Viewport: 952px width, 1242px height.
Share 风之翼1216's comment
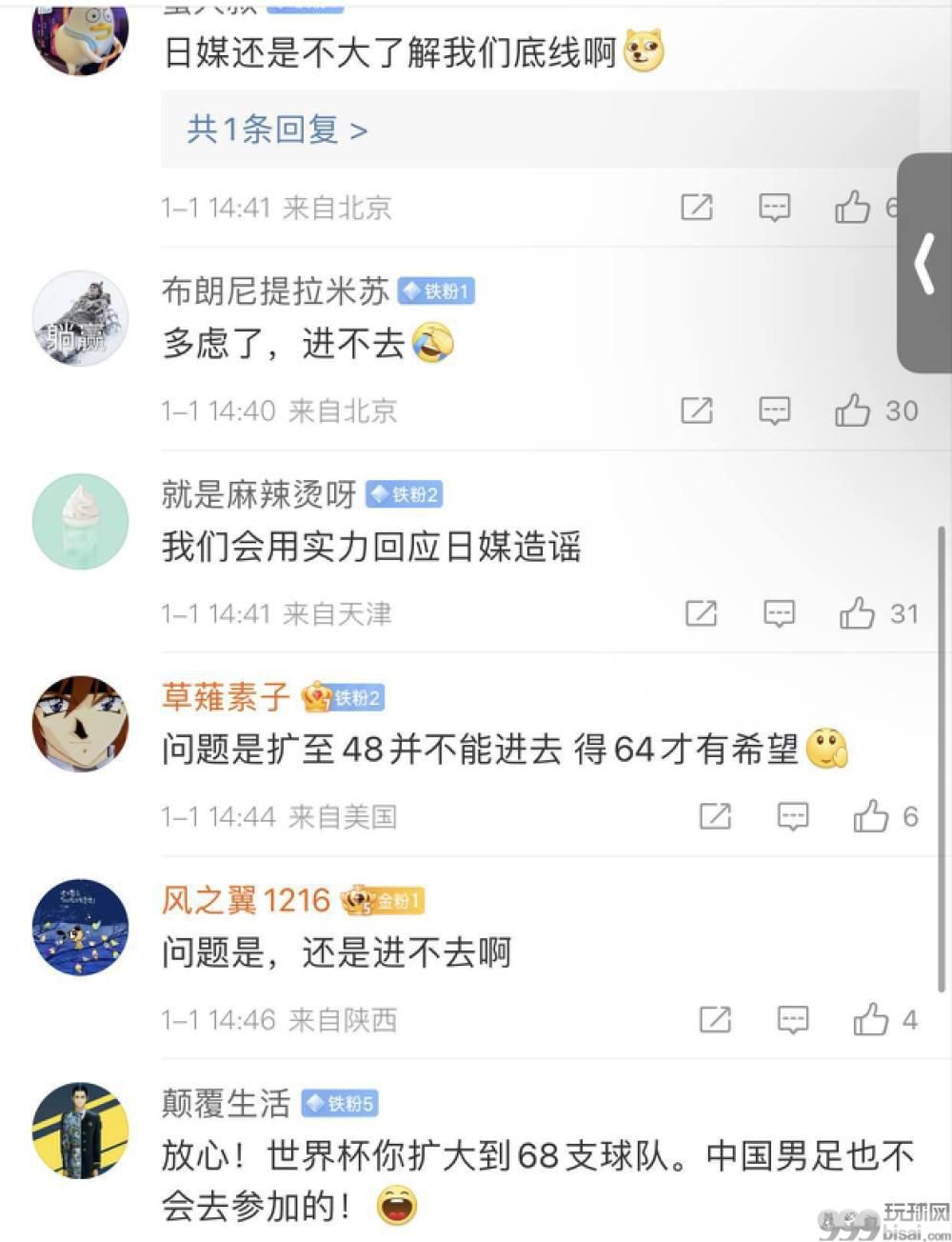click(x=715, y=1020)
